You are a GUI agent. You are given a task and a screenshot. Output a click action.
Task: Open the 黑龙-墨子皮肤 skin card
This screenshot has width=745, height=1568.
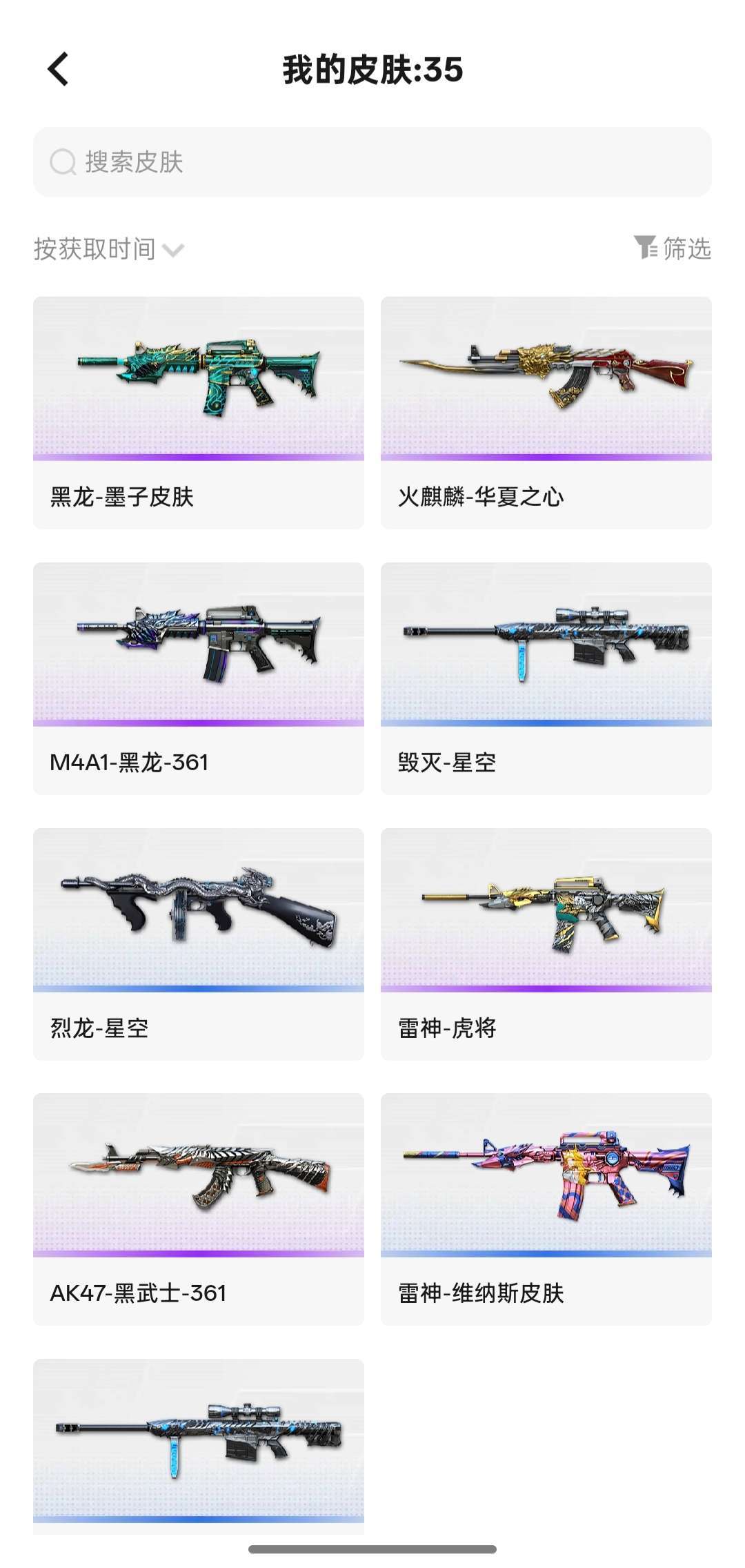click(x=199, y=413)
